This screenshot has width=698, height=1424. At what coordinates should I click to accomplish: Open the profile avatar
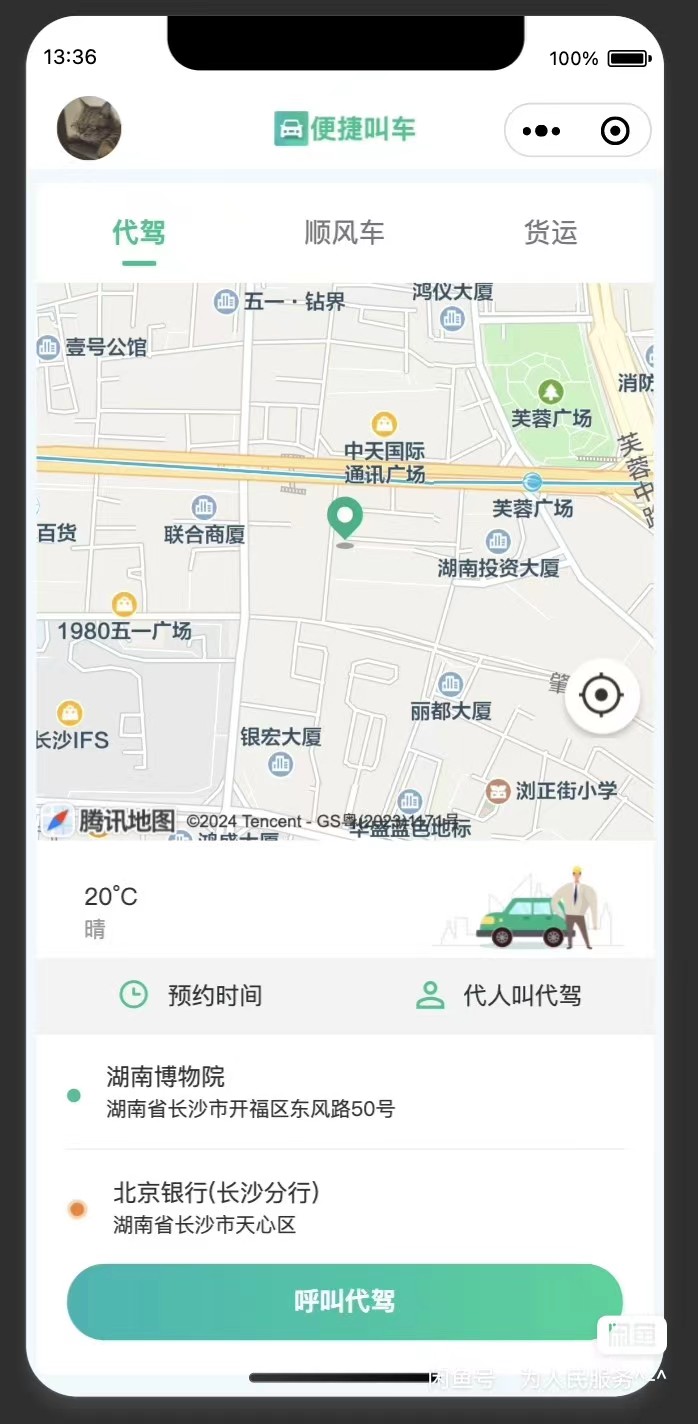(x=89, y=128)
